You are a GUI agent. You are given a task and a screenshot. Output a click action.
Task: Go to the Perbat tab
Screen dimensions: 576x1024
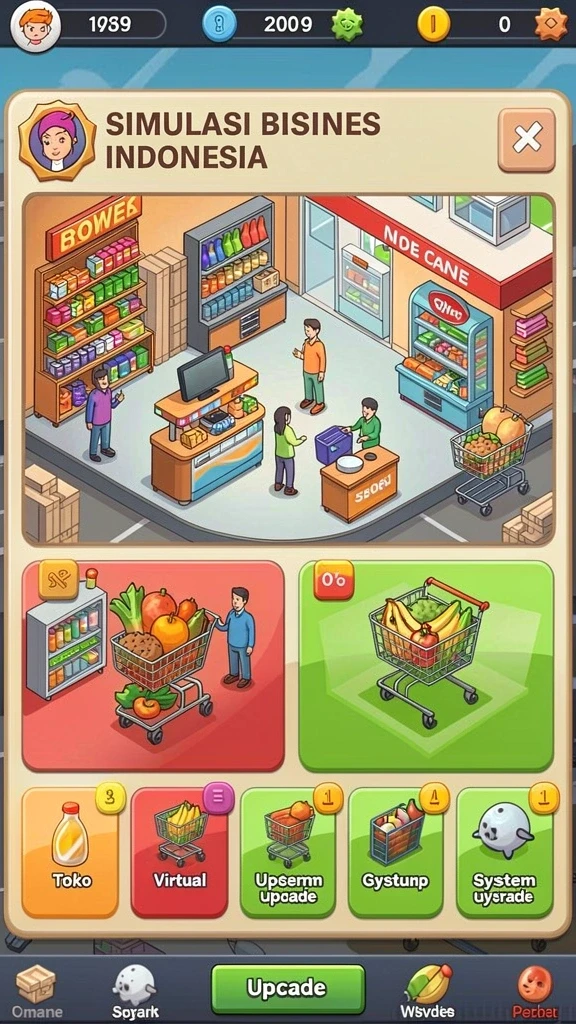tap(535, 990)
